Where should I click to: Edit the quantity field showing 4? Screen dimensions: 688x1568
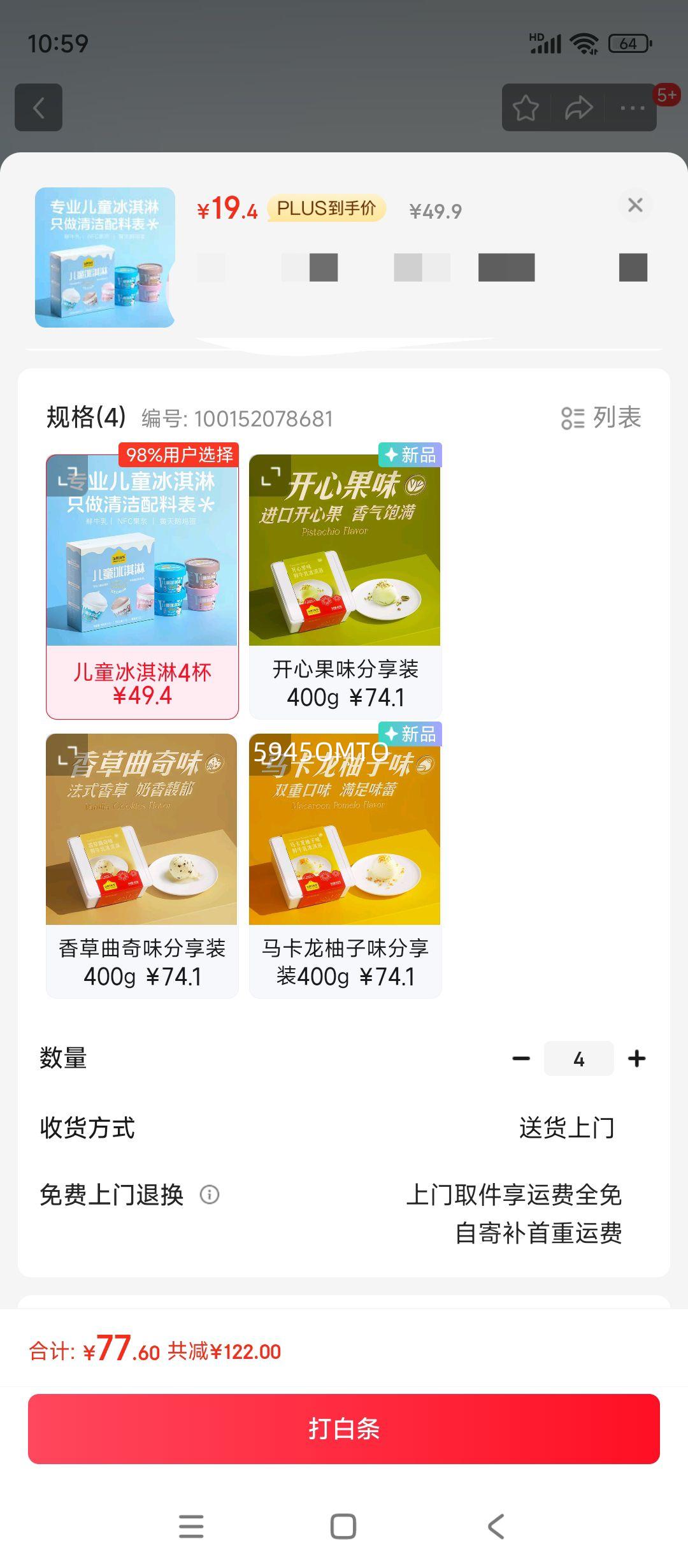coord(578,1059)
